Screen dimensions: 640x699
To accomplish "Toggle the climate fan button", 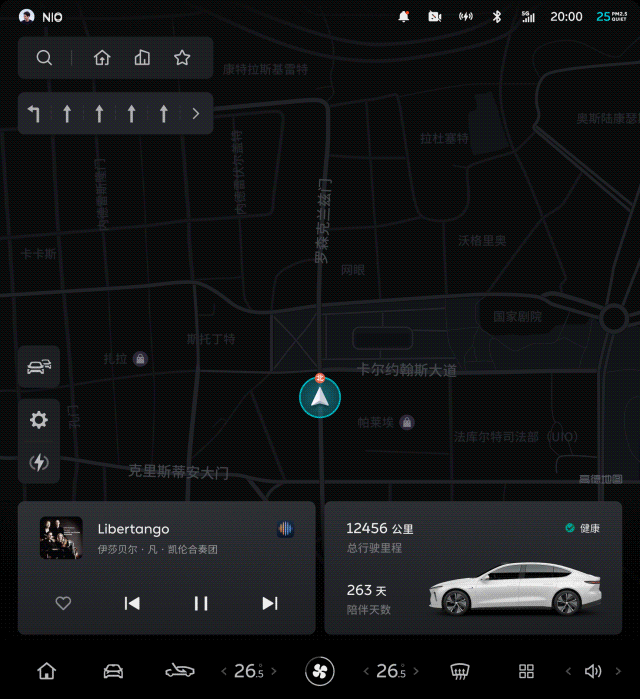I will pyautogui.click(x=320, y=671).
